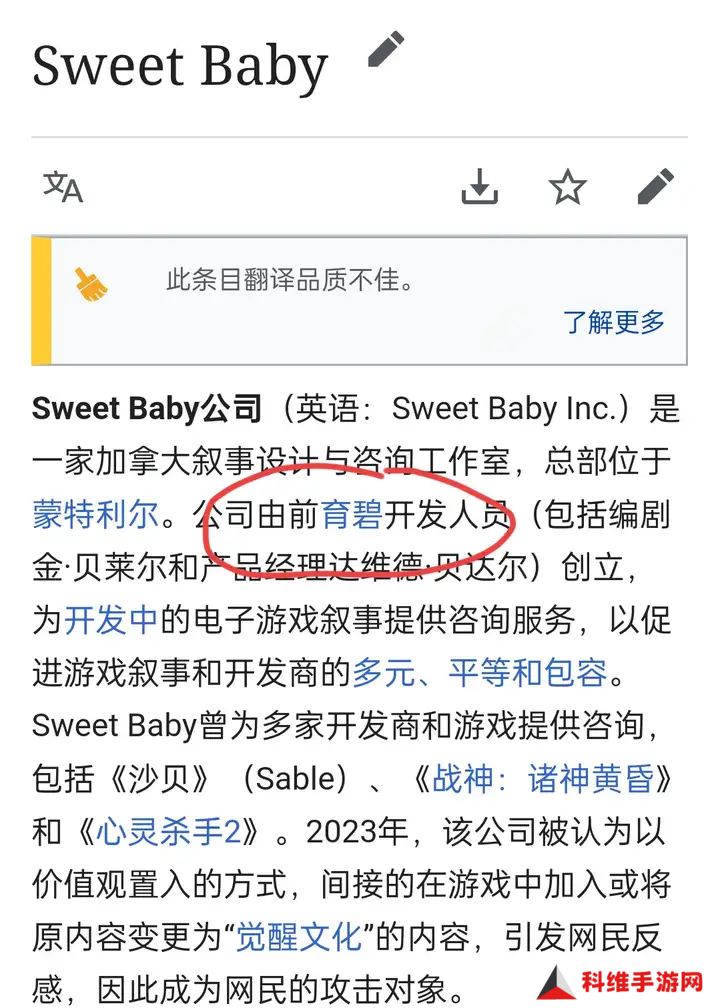The height and width of the screenshot is (1008, 720).
Task: Follow the 育碧 link
Action: 352,515
